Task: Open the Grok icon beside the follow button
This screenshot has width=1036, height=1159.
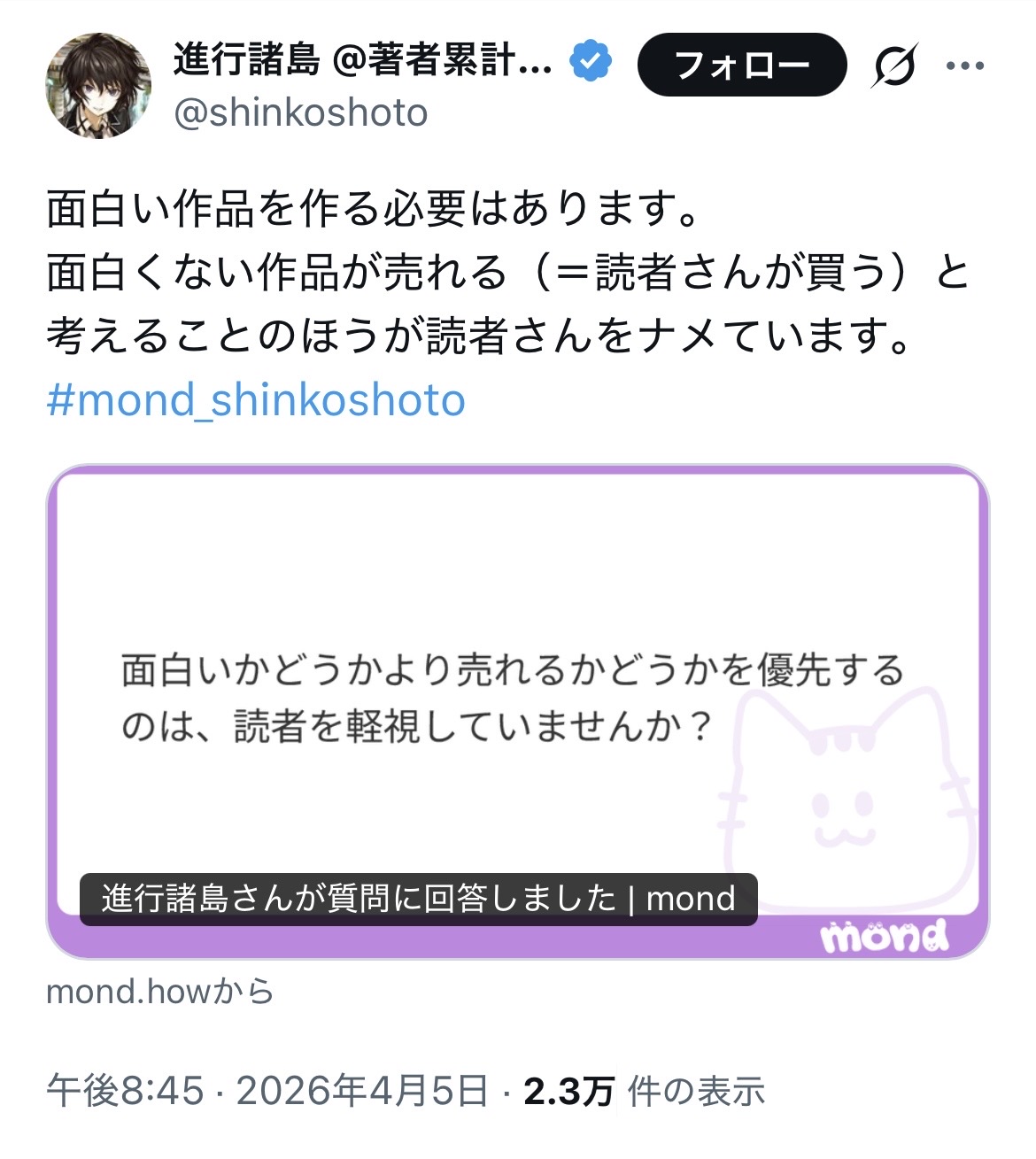Action: [893, 66]
